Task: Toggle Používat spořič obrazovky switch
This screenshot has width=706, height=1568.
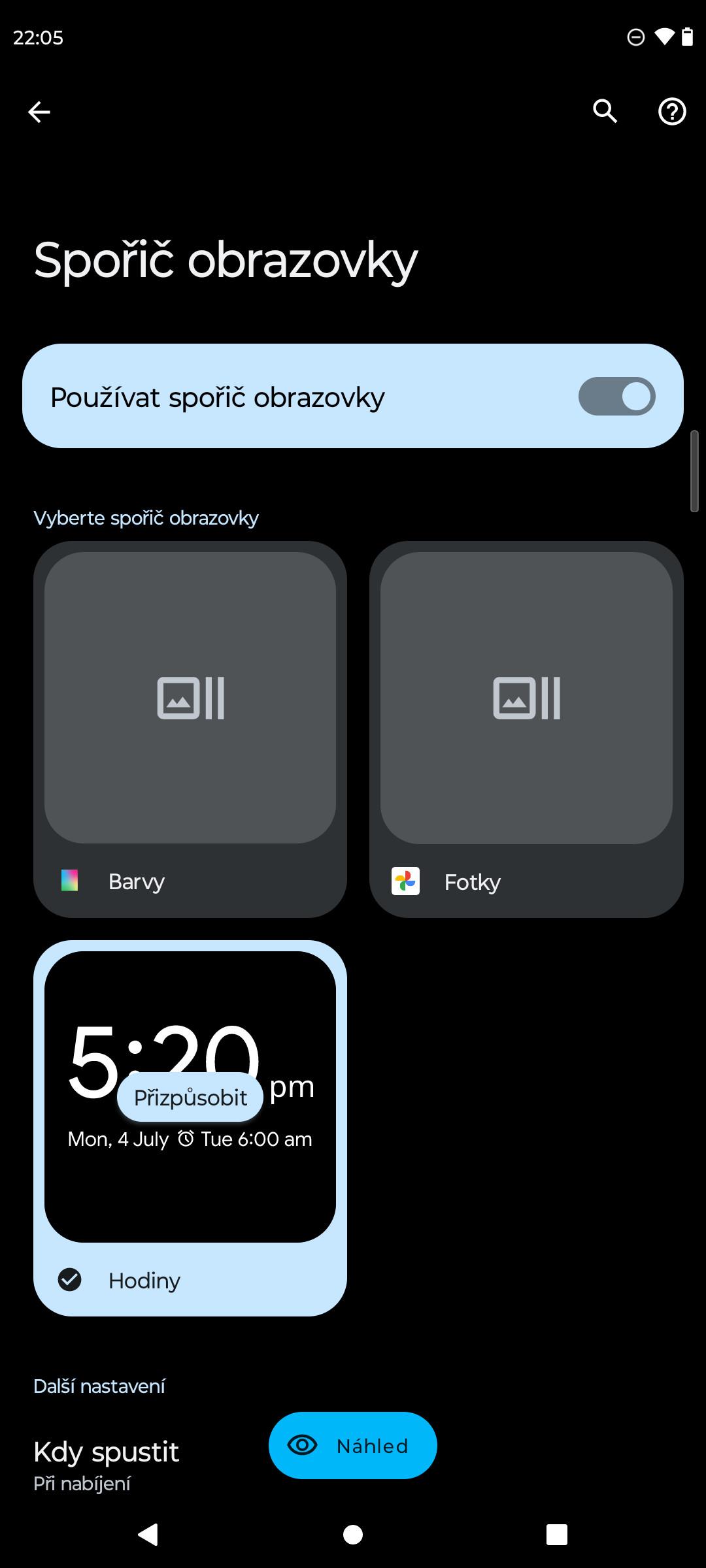Action: 616,396
